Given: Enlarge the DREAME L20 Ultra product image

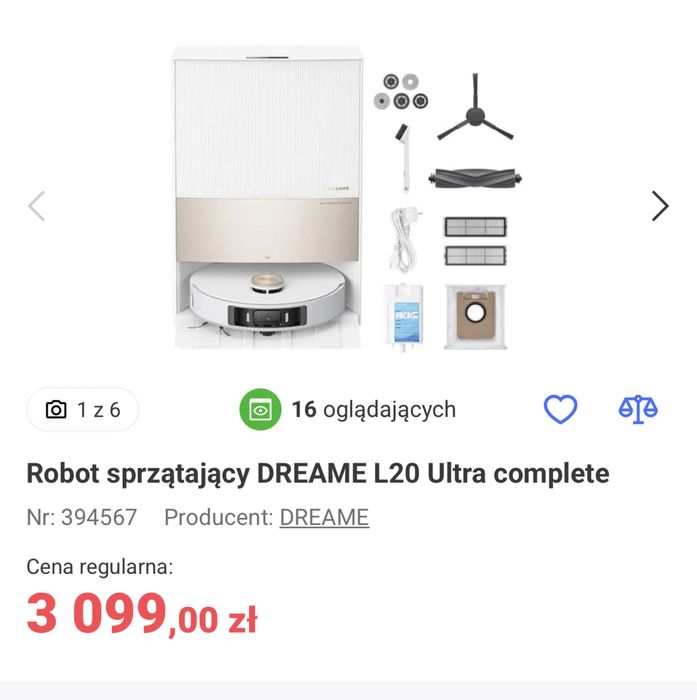Looking at the screenshot, I should pyautogui.click(x=347, y=198).
